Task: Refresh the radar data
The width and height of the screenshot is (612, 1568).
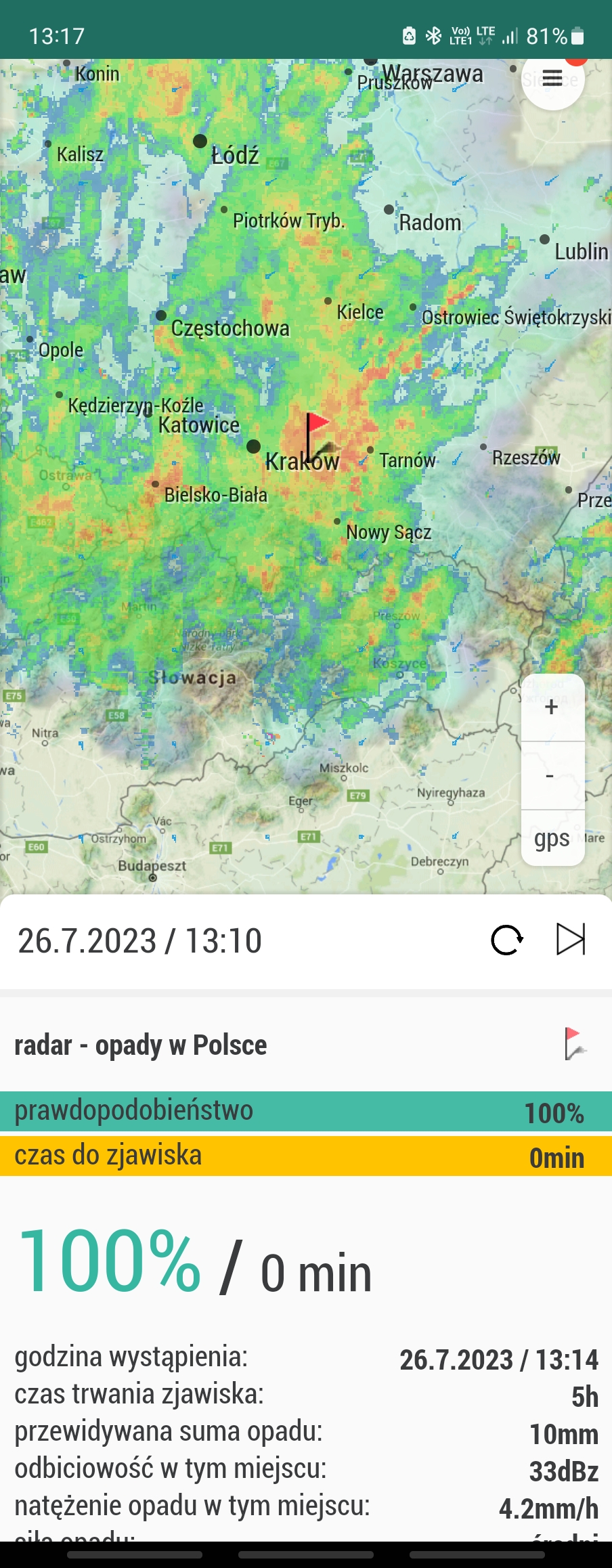Action: 507,940
